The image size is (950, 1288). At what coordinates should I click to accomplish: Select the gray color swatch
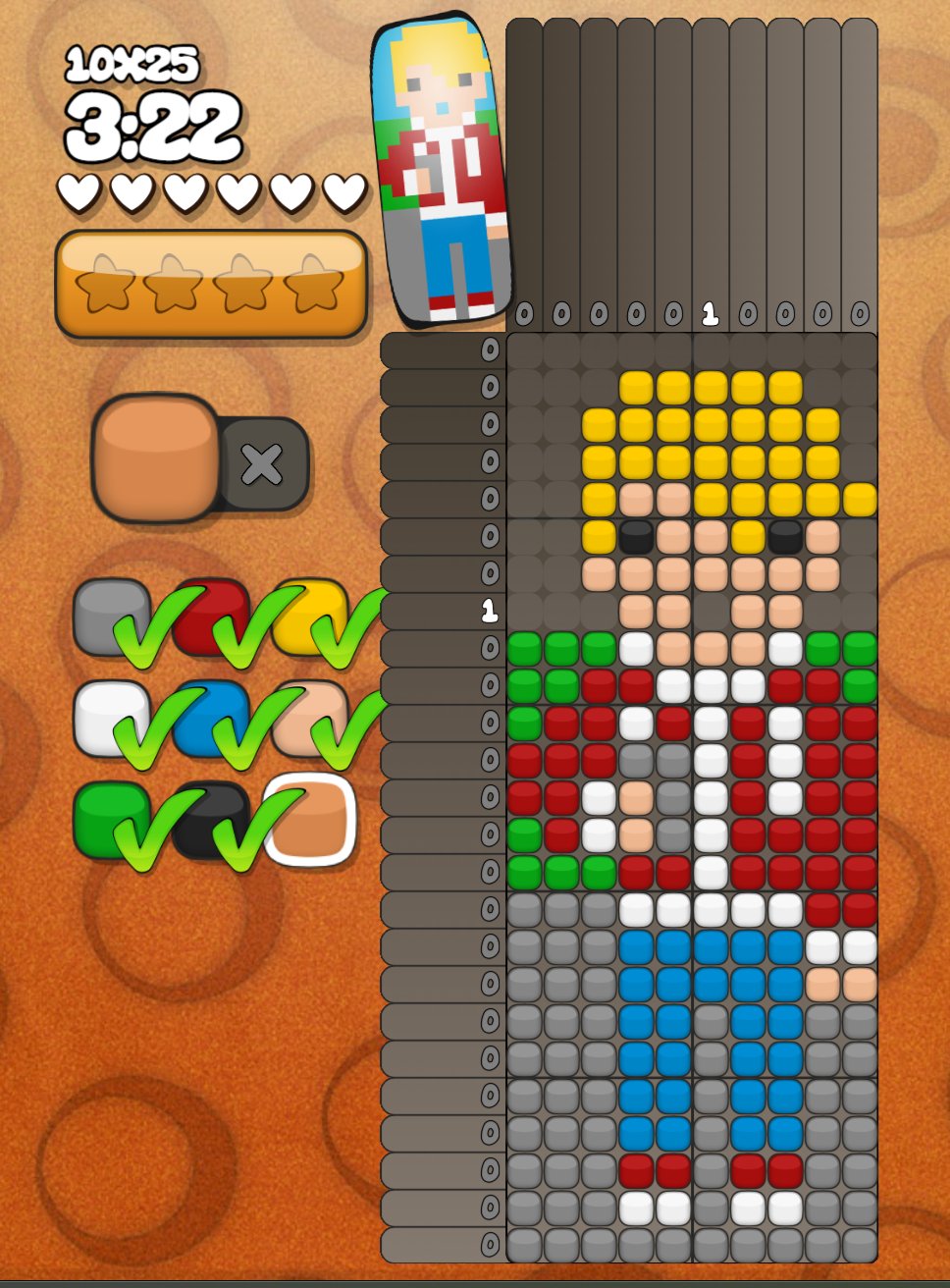click(110, 616)
